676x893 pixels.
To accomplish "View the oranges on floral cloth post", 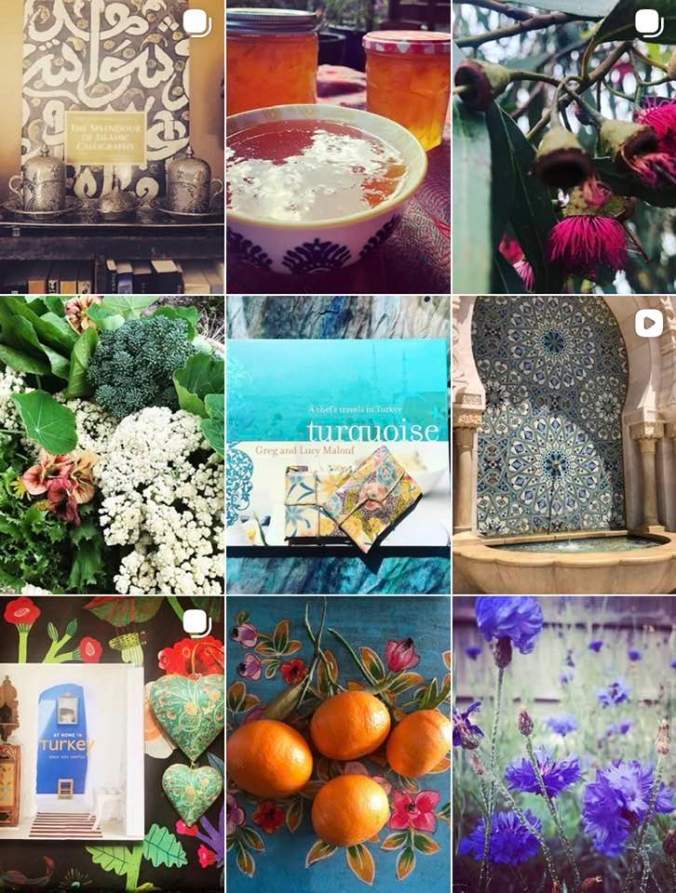I will (x=337, y=745).
